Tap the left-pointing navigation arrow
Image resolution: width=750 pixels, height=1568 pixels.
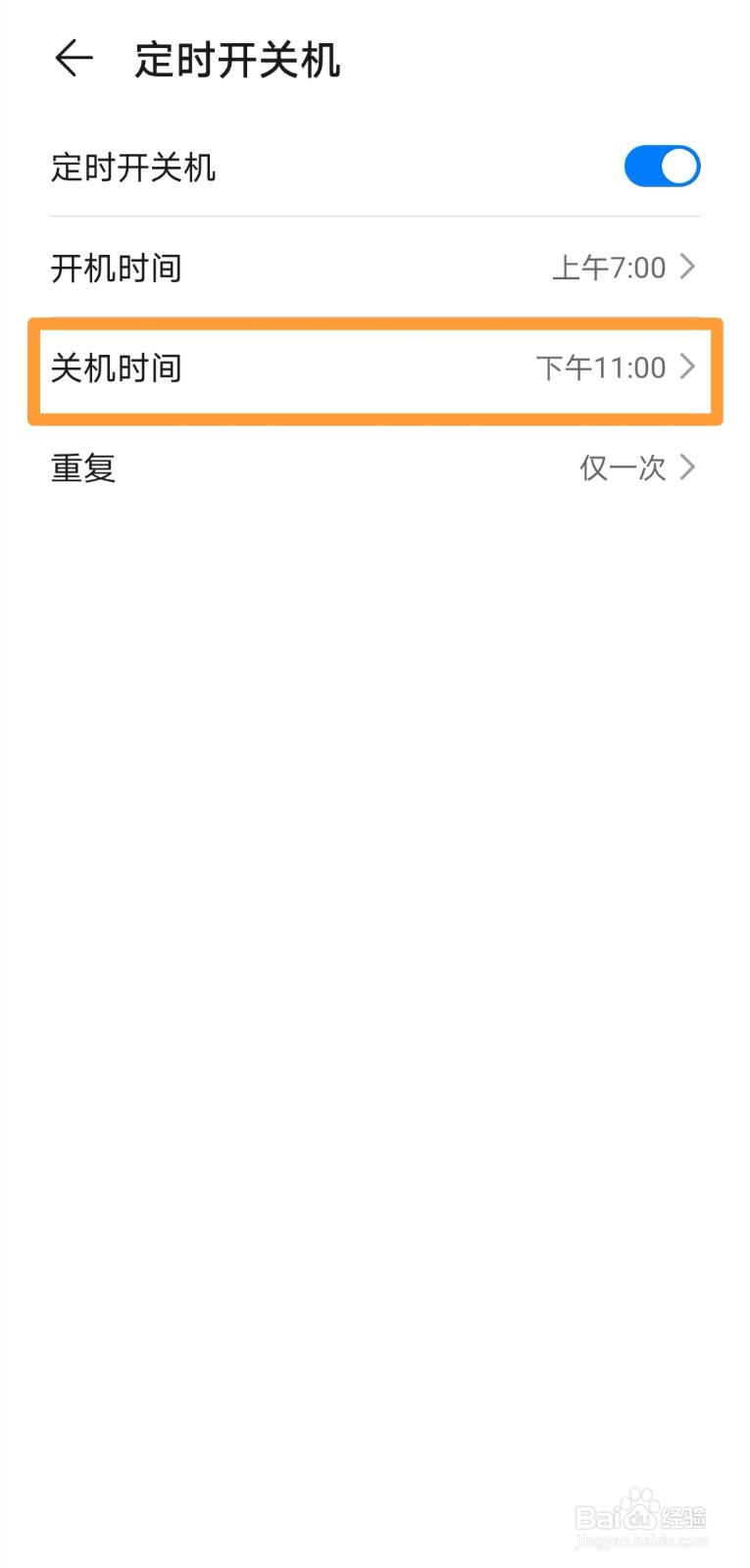(74, 59)
